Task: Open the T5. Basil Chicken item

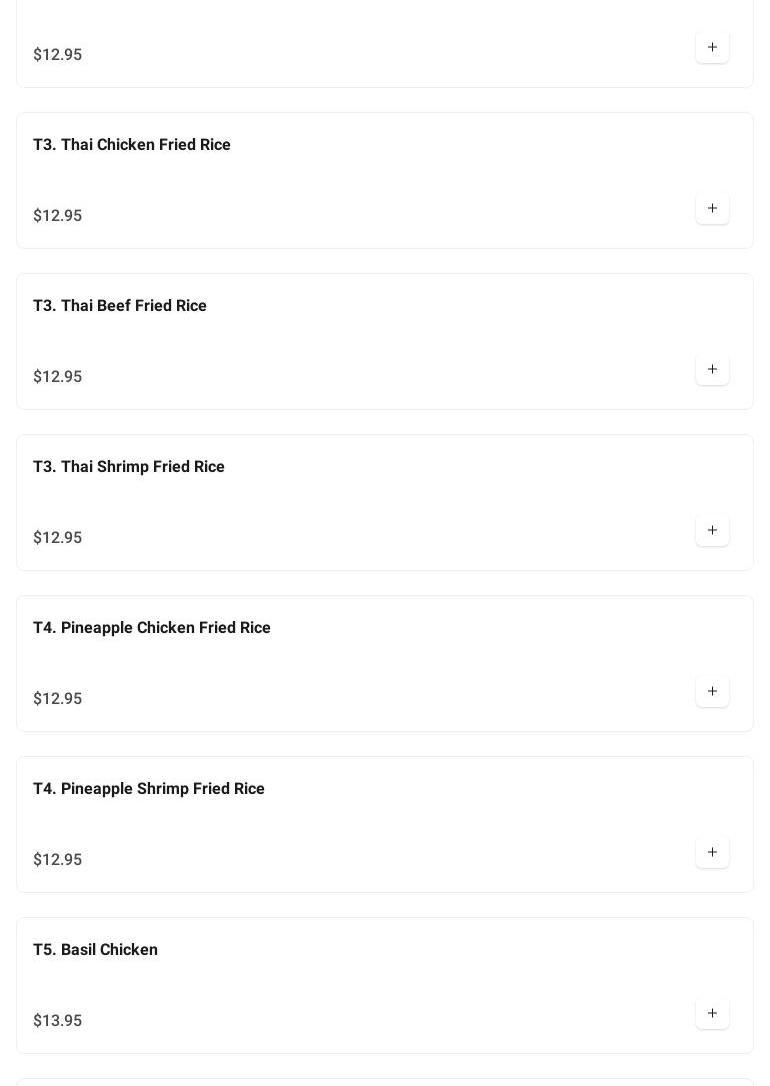Action: point(96,950)
